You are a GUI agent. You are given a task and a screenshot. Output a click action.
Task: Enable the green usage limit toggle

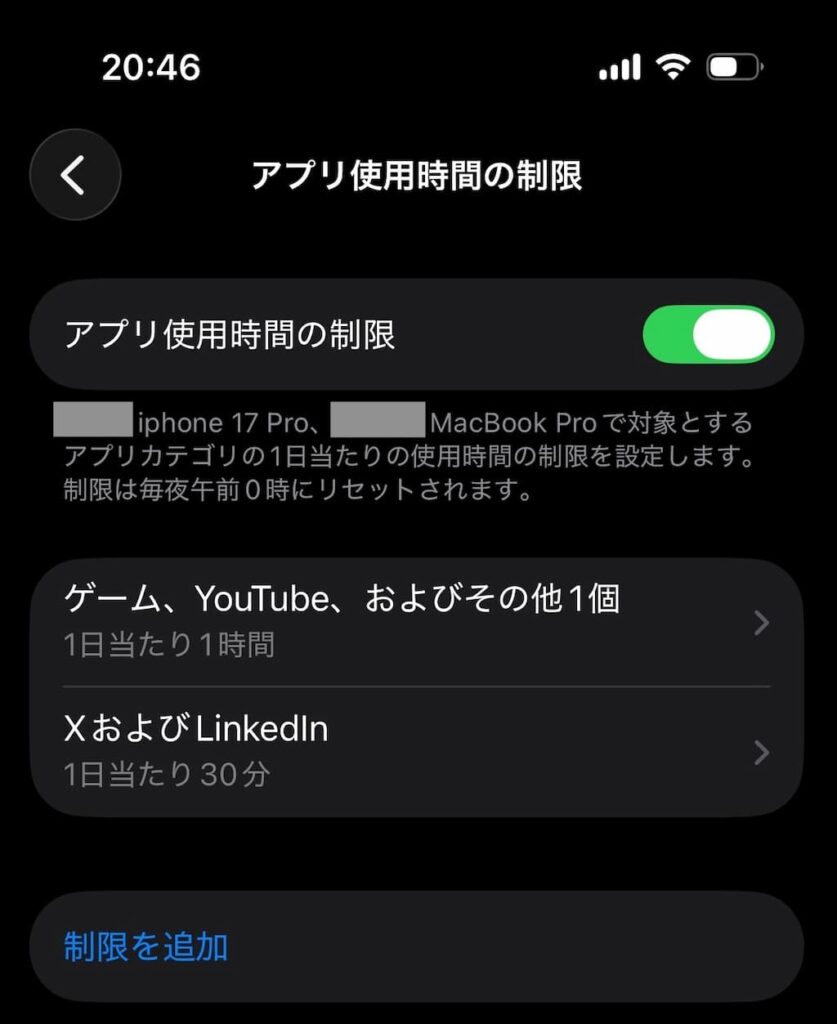(707, 335)
